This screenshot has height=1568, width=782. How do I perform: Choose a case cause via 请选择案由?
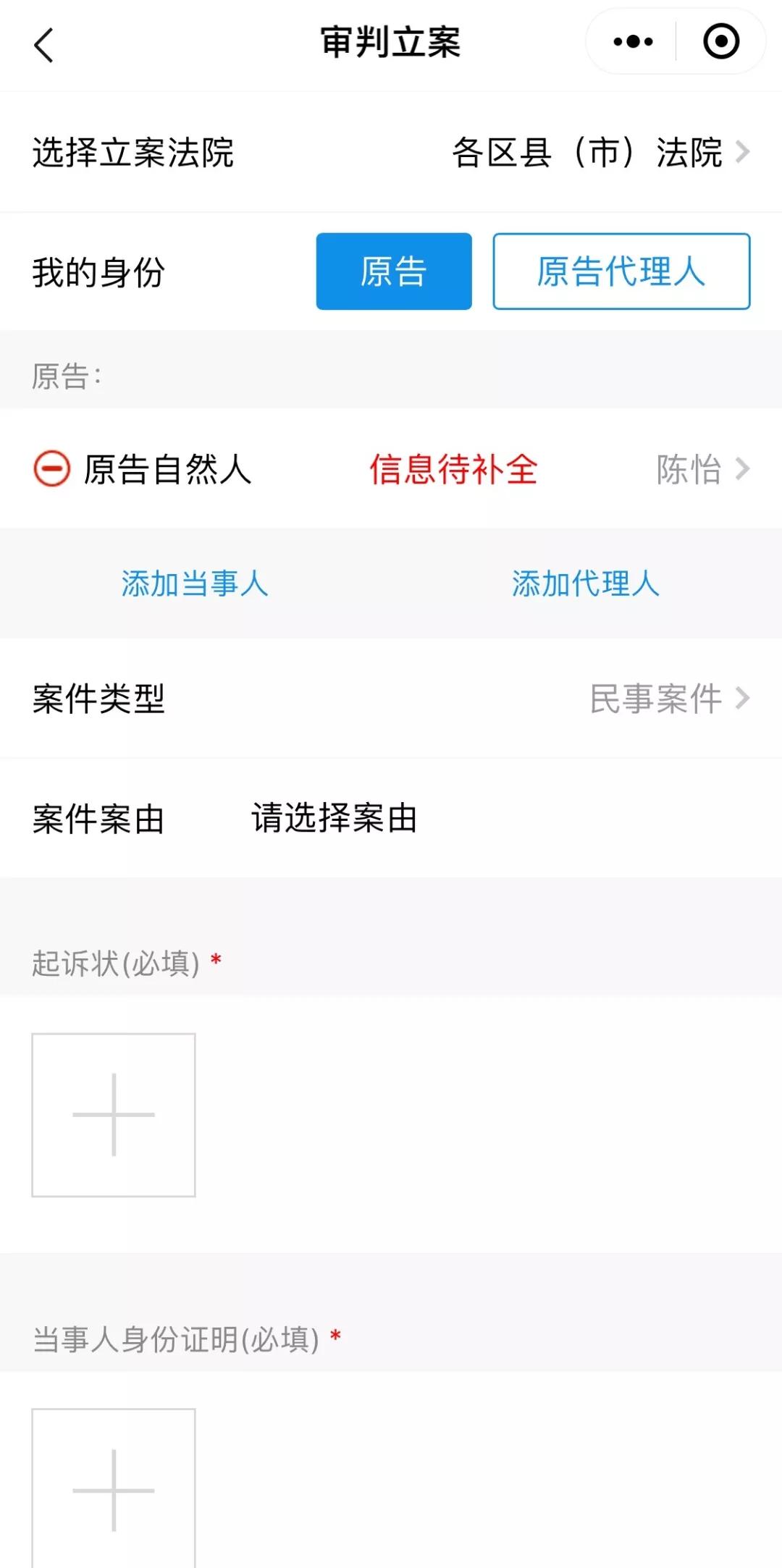335,819
